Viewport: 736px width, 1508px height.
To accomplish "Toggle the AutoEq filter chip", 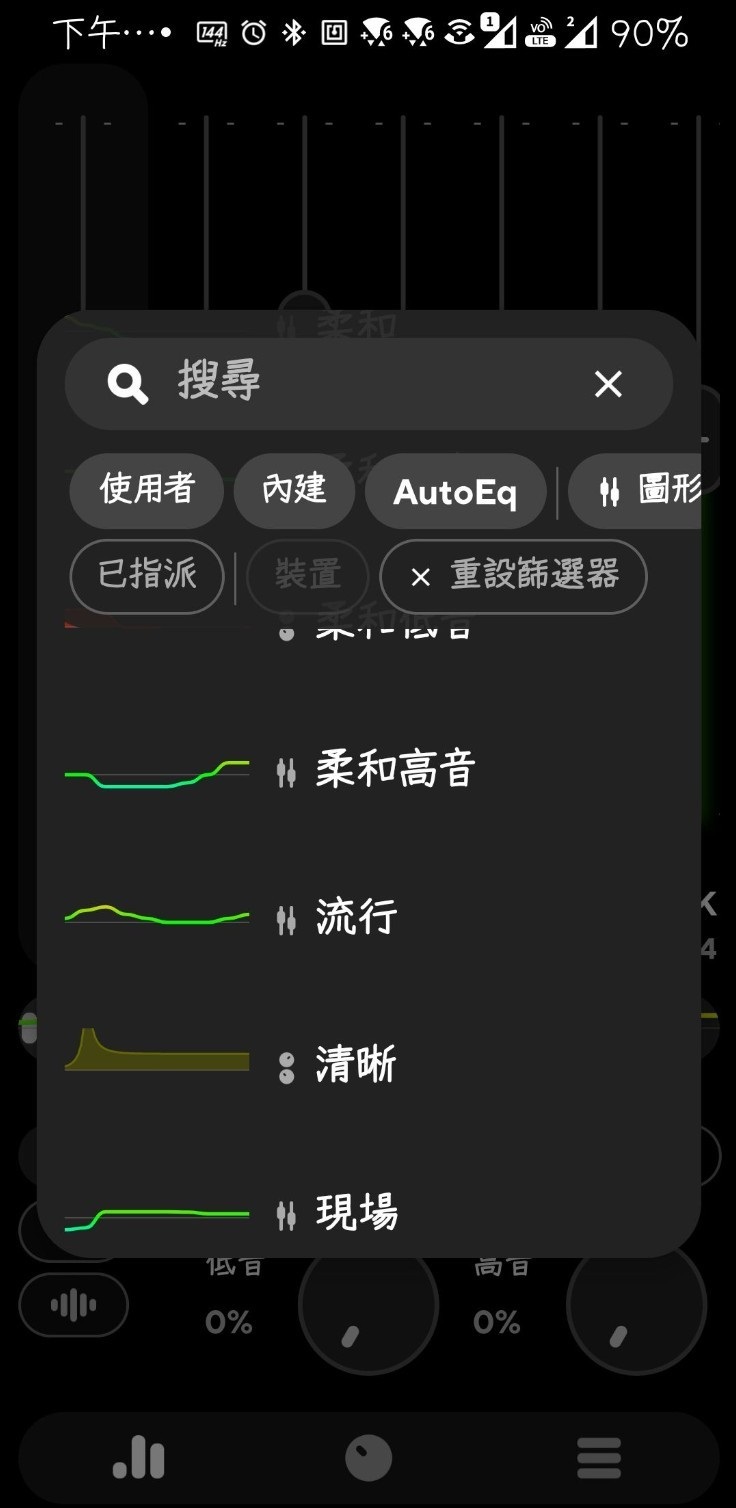I will (x=455, y=491).
